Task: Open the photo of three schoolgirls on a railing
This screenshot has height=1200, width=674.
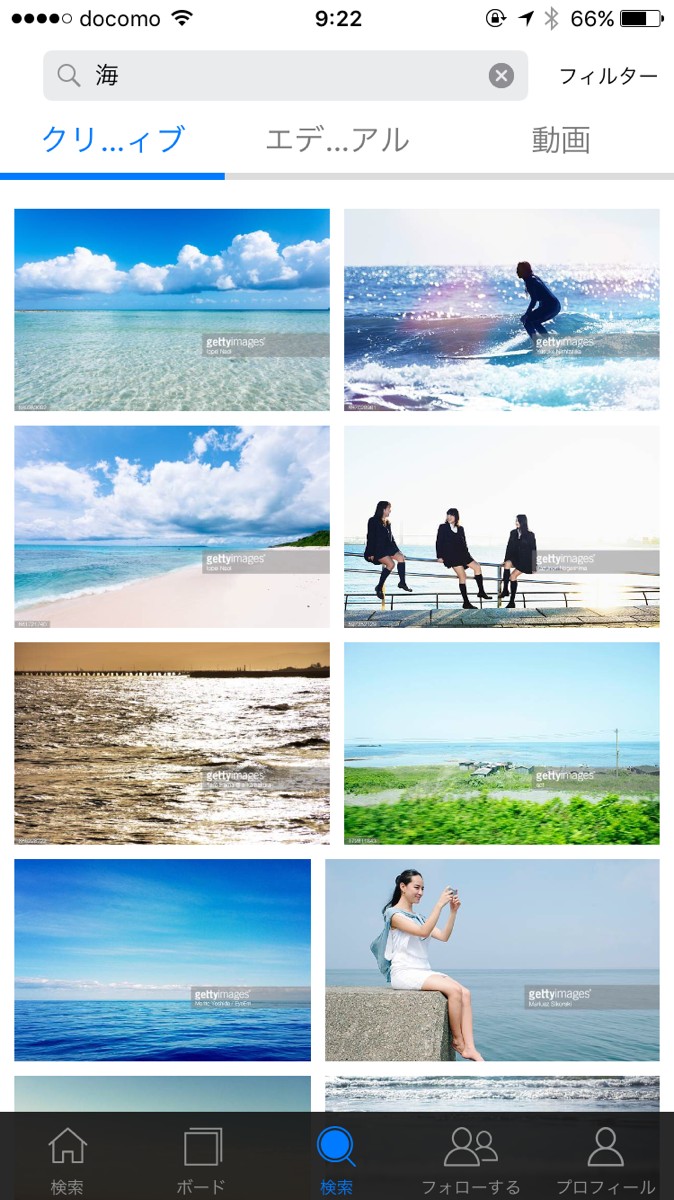Action: point(502,527)
